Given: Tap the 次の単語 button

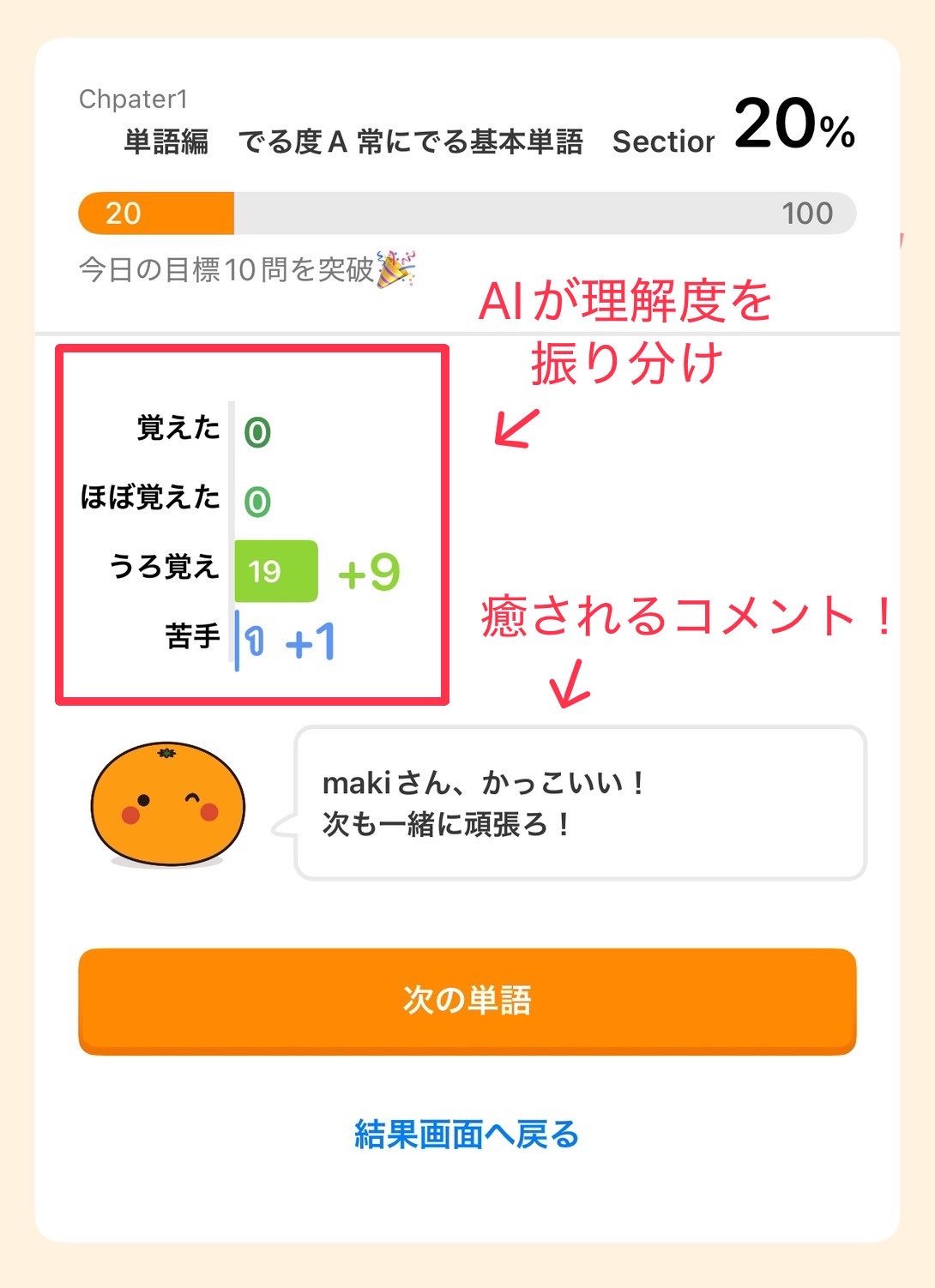Looking at the screenshot, I should pos(467,1000).
